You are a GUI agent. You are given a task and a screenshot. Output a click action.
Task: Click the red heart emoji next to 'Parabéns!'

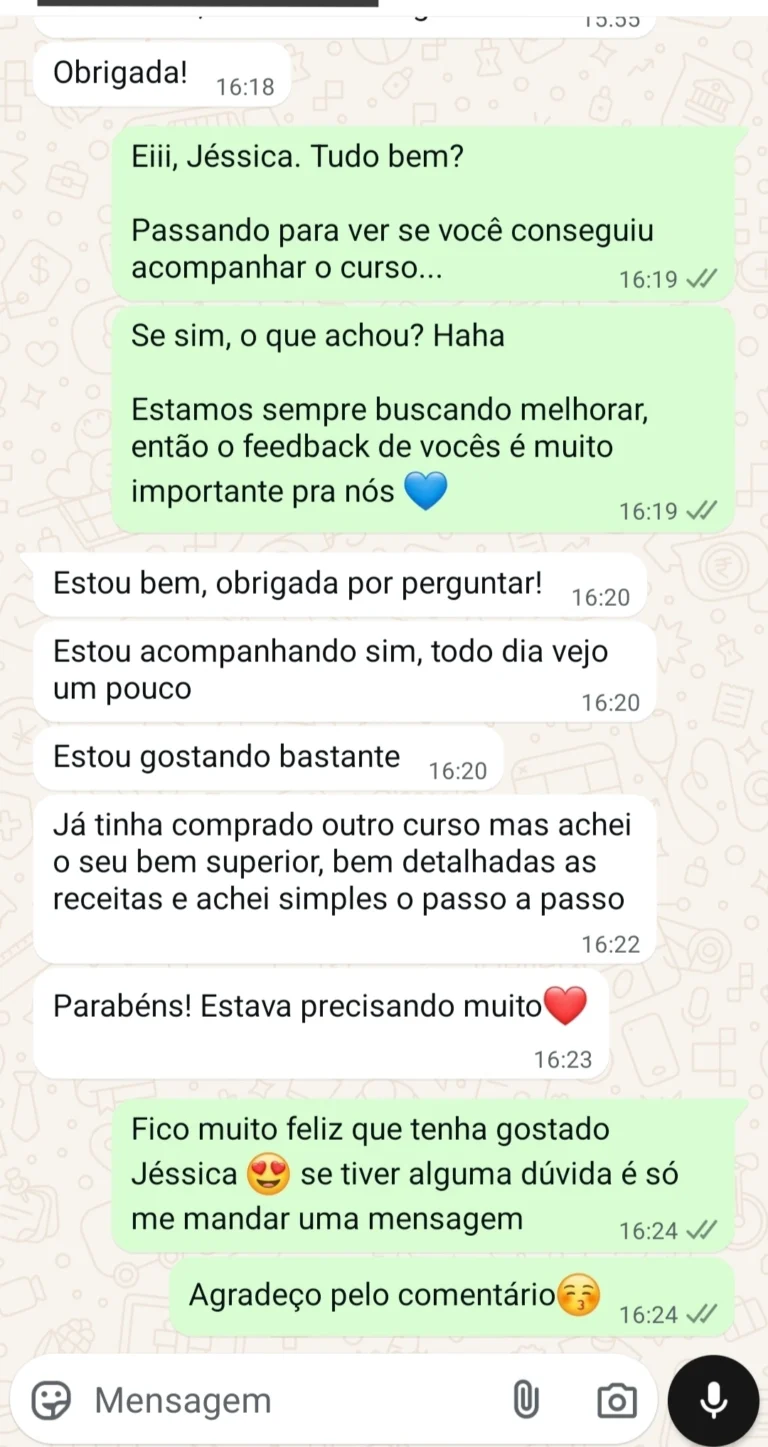click(565, 1006)
